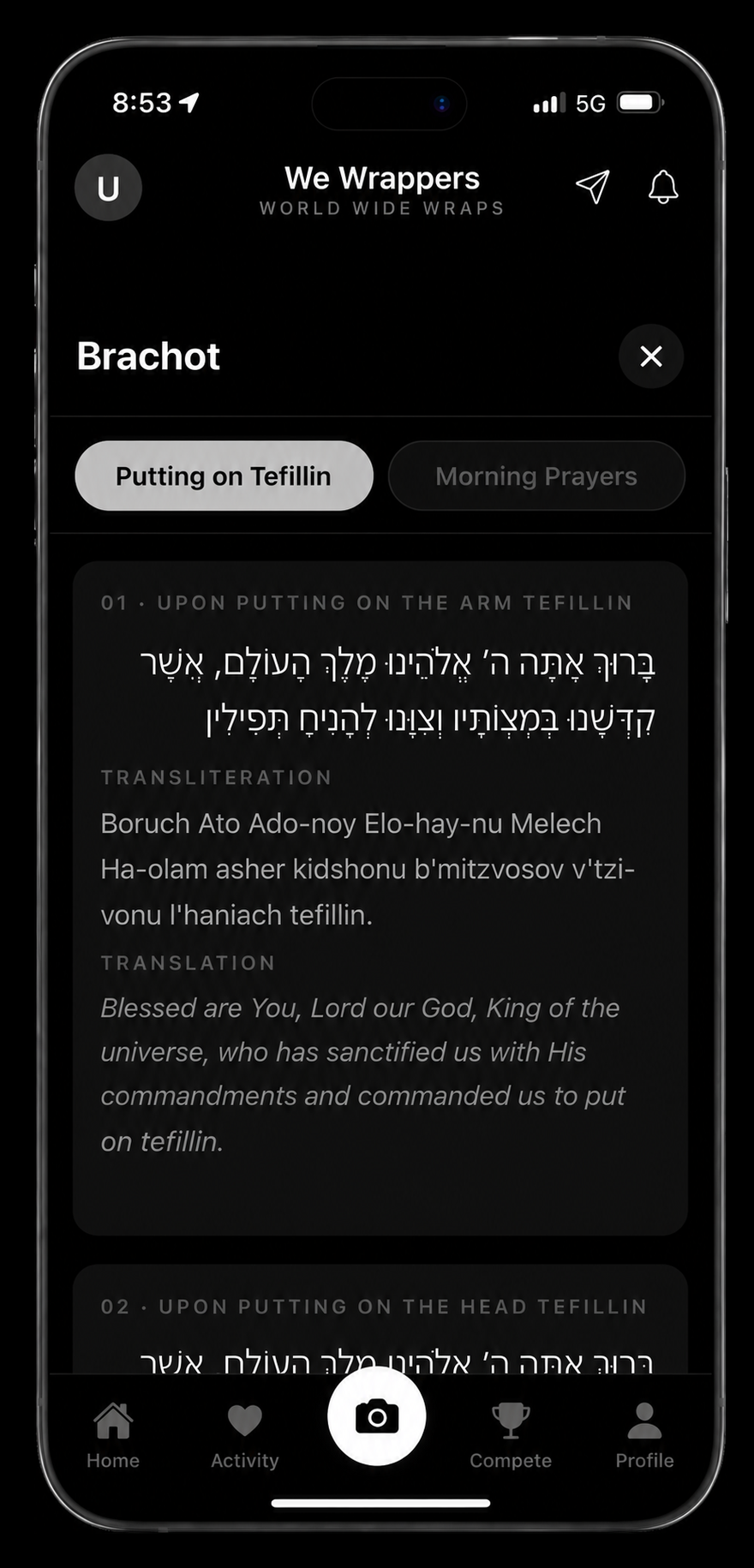Open the U profile avatar
This screenshot has width=754, height=1568.
pos(108,188)
